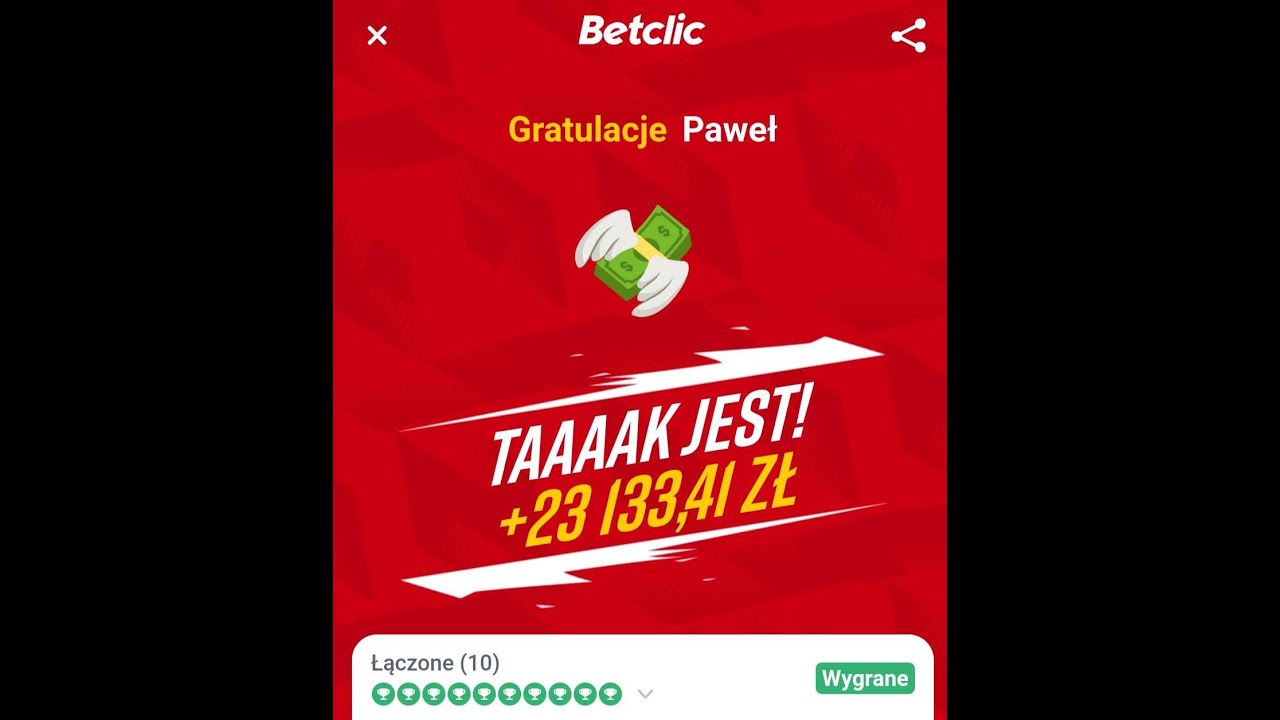Close the winning bet screen

(377, 36)
